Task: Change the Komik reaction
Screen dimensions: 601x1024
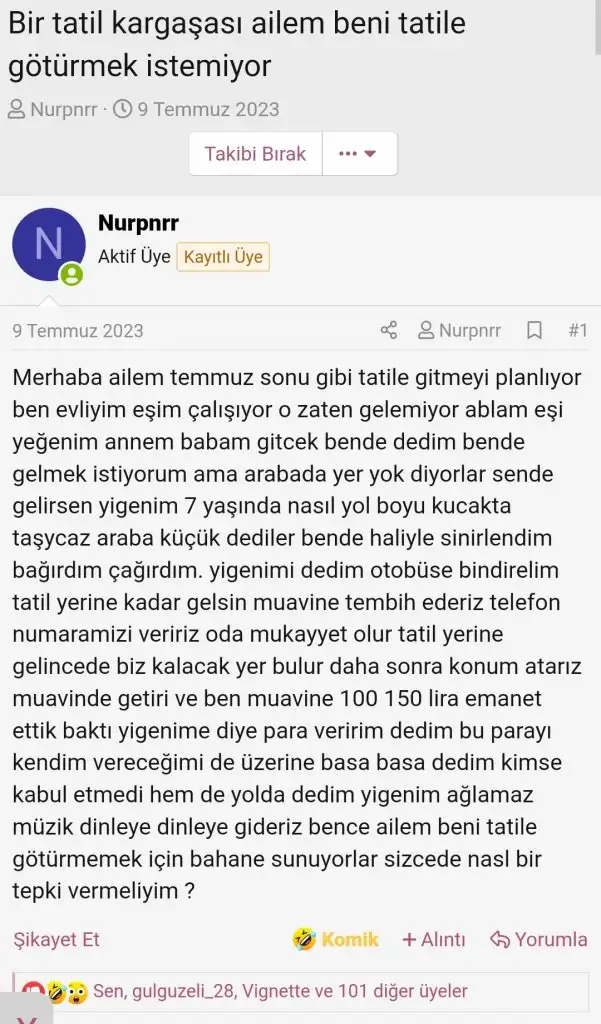Action: (x=336, y=939)
